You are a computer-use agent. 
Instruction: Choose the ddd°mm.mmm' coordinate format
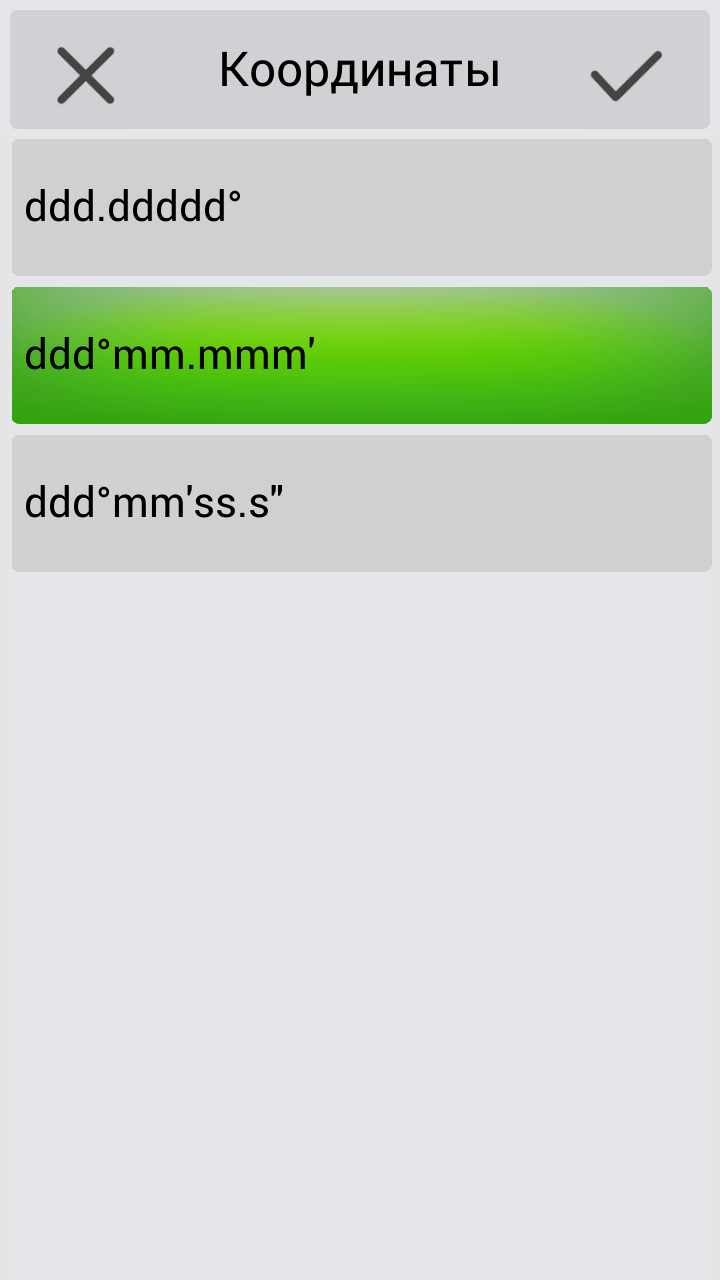360,355
